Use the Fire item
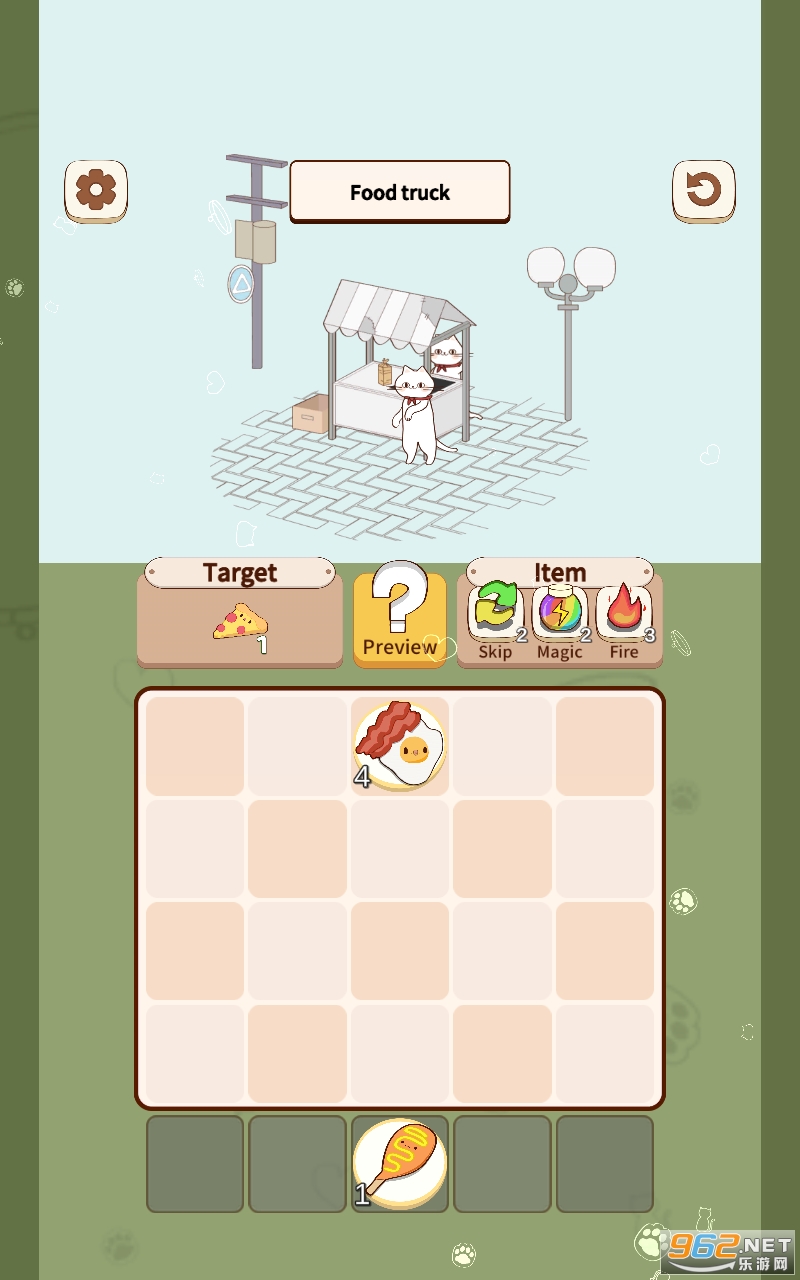800x1280 pixels. (x=624, y=620)
